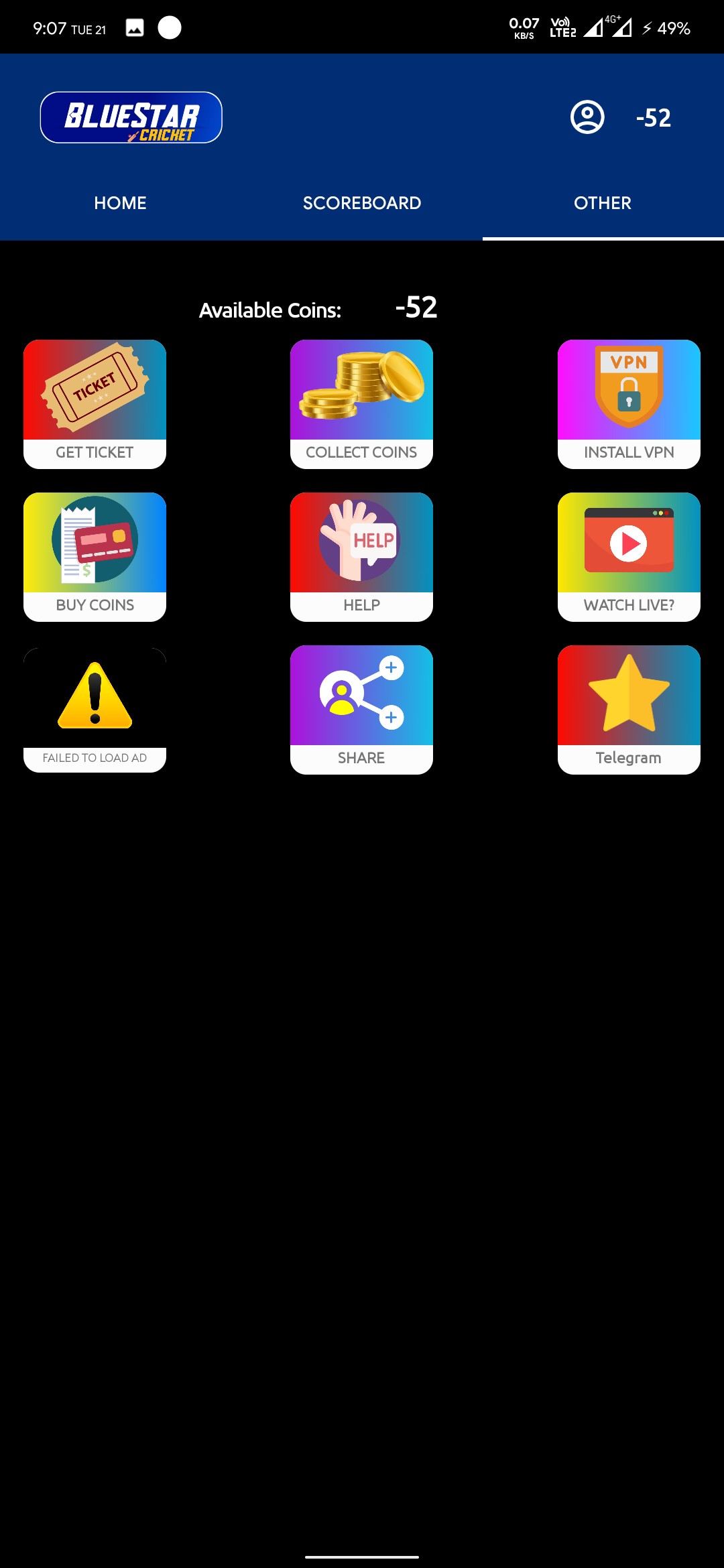Tap the Watch Live tile
Screen dimensions: 724x1568
629,557
